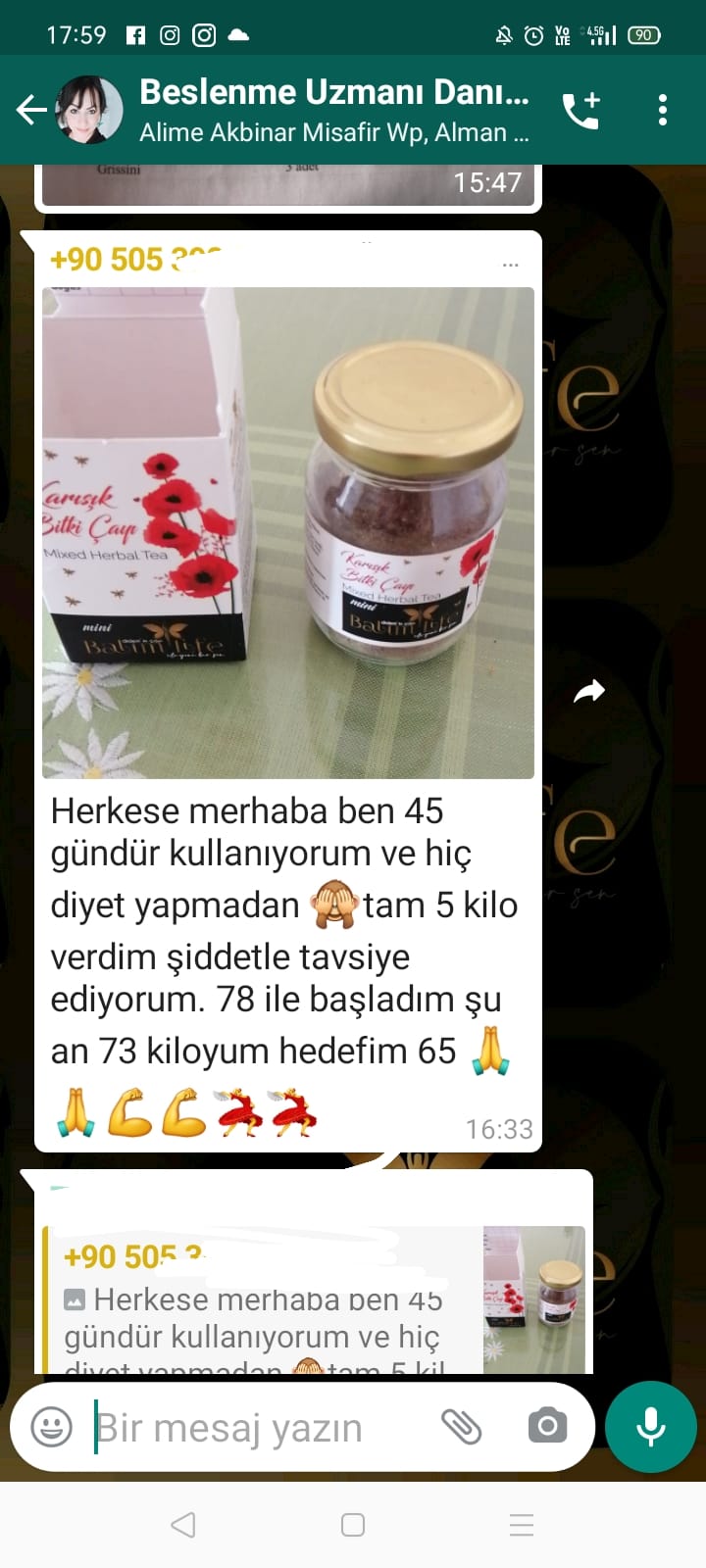Open the overflow menu
706x1568 pixels.
pos(663,110)
